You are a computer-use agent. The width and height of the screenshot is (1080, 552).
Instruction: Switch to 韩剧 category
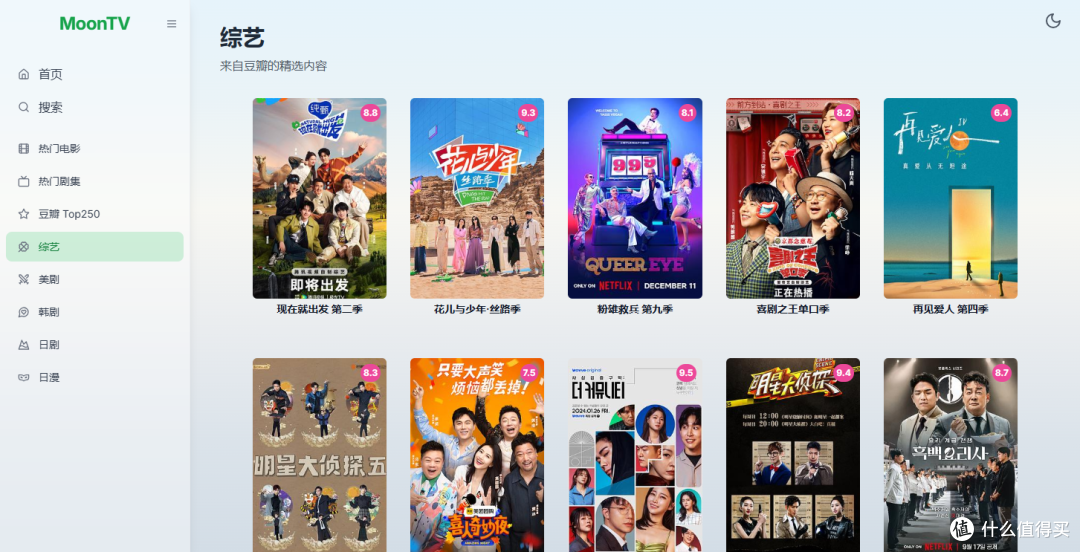coord(49,312)
